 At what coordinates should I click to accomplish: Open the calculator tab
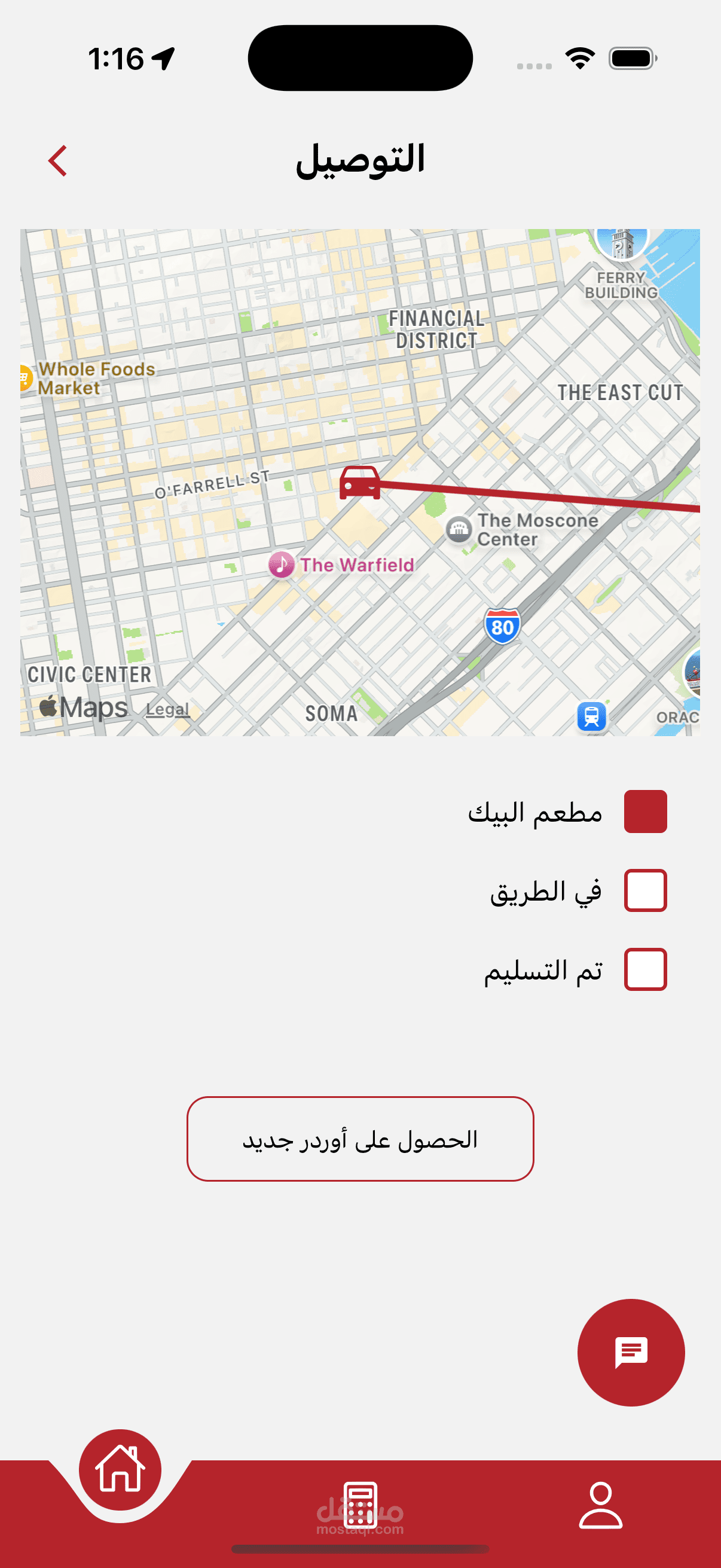tap(360, 1505)
